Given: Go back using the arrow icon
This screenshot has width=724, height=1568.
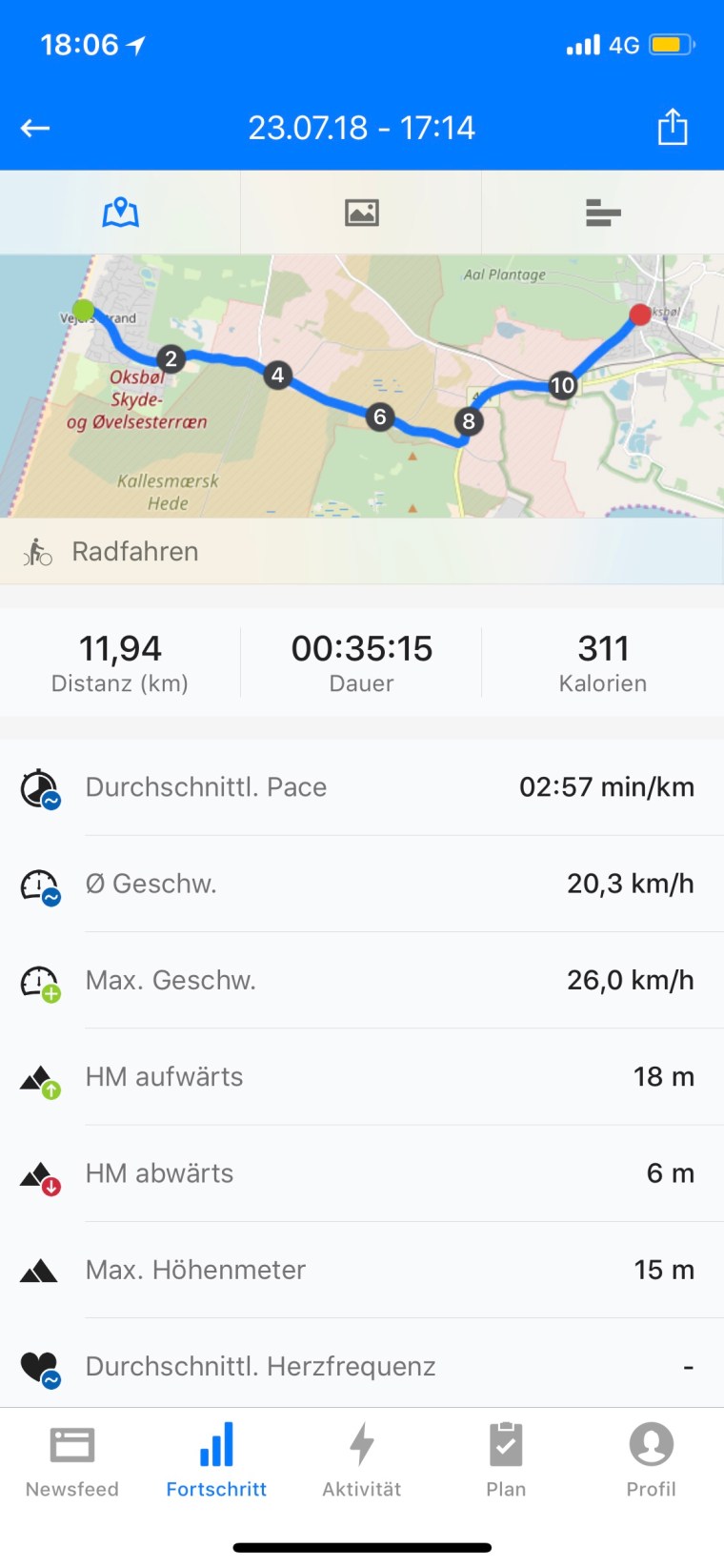Looking at the screenshot, I should point(35,129).
